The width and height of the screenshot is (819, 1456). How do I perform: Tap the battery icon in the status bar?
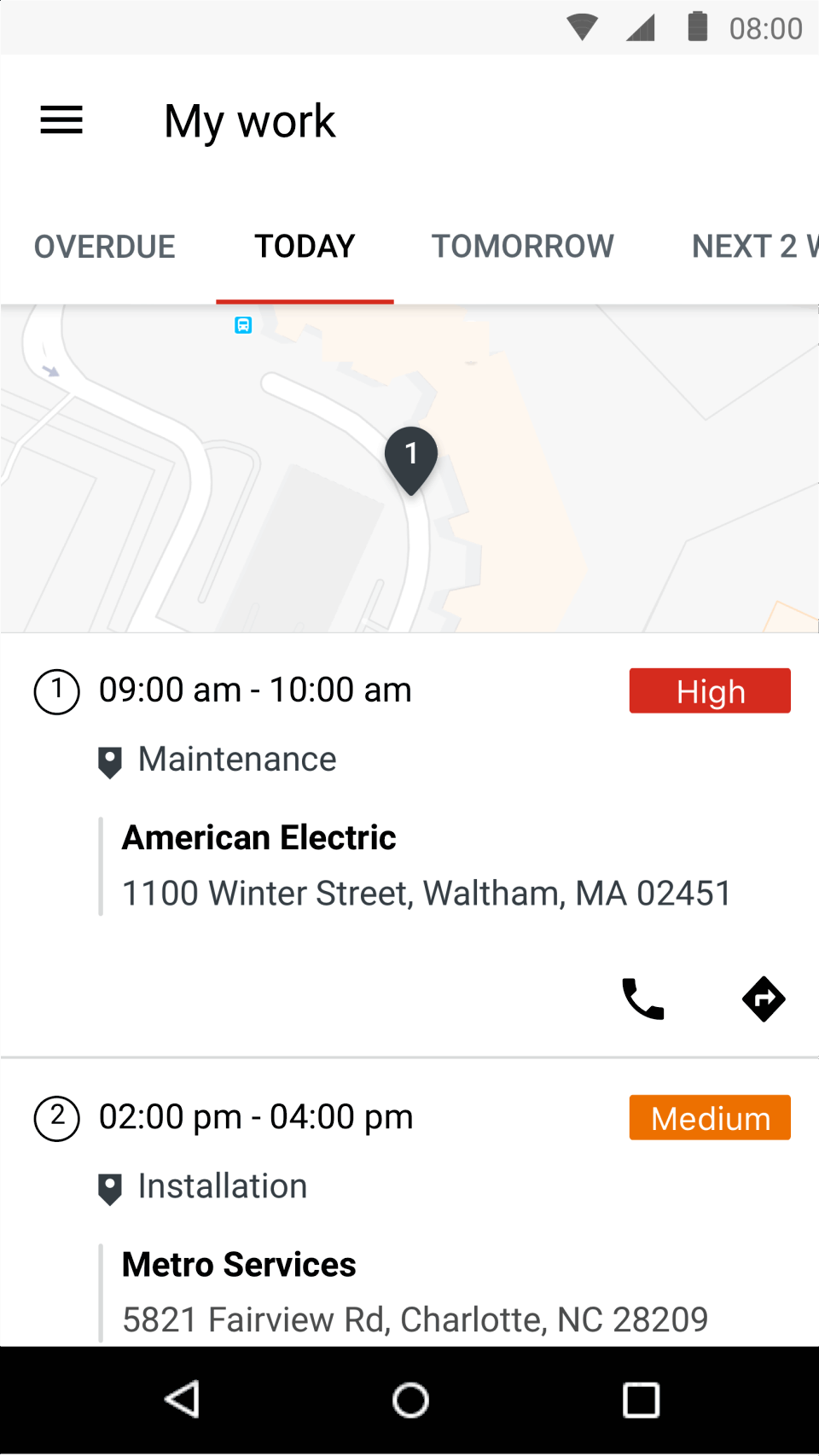point(698,26)
